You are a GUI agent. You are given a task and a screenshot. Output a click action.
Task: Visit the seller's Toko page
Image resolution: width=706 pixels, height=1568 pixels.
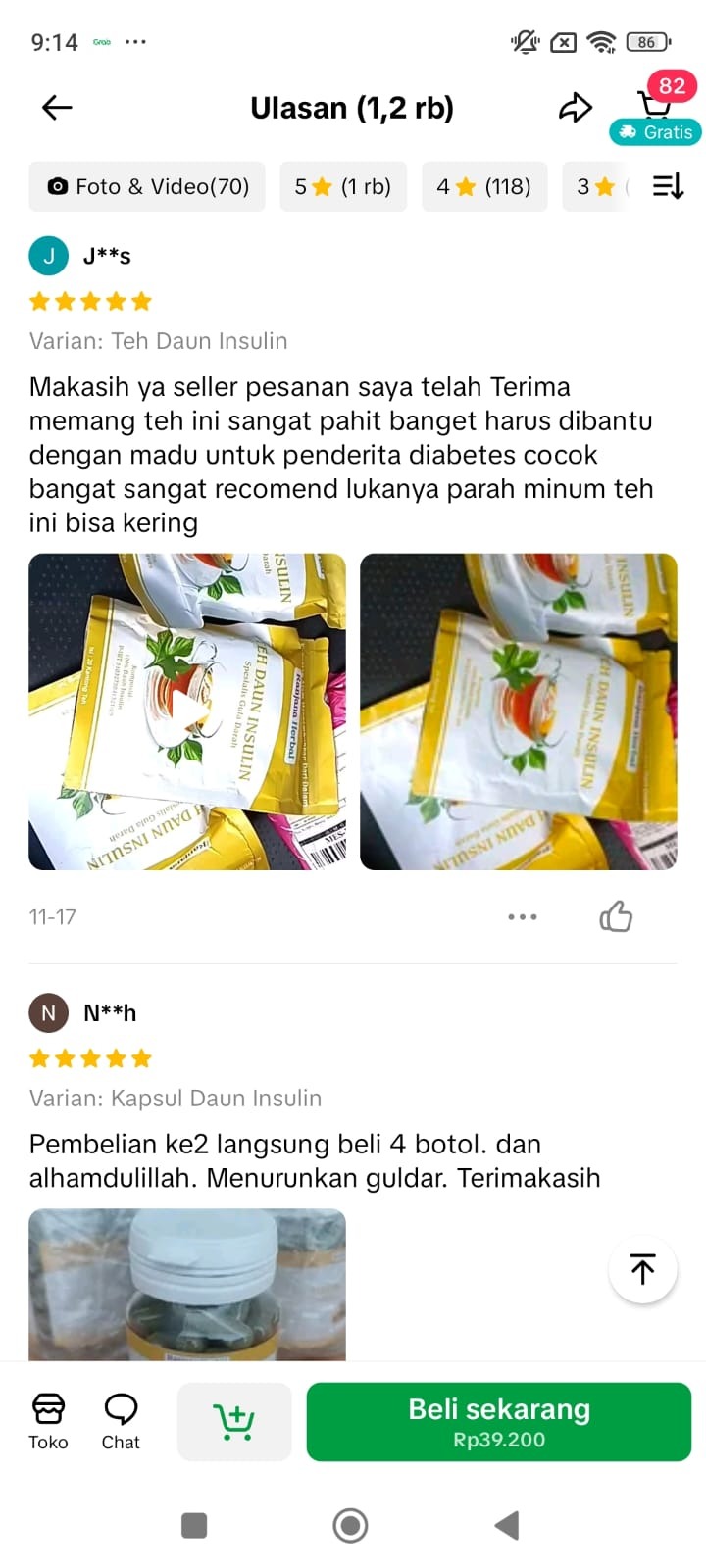coord(48,1421)
